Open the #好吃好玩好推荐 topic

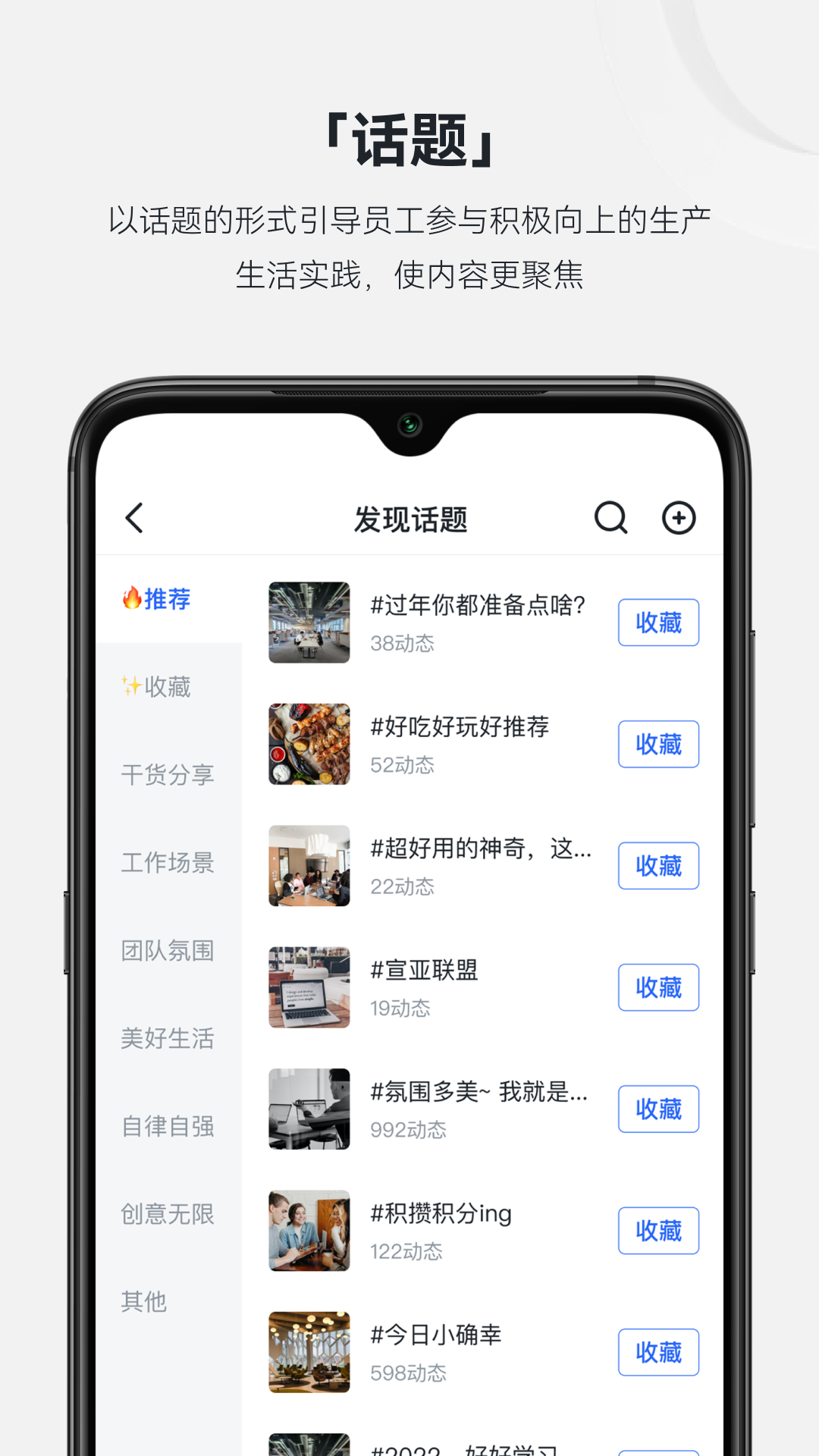(x=460, y=726)
